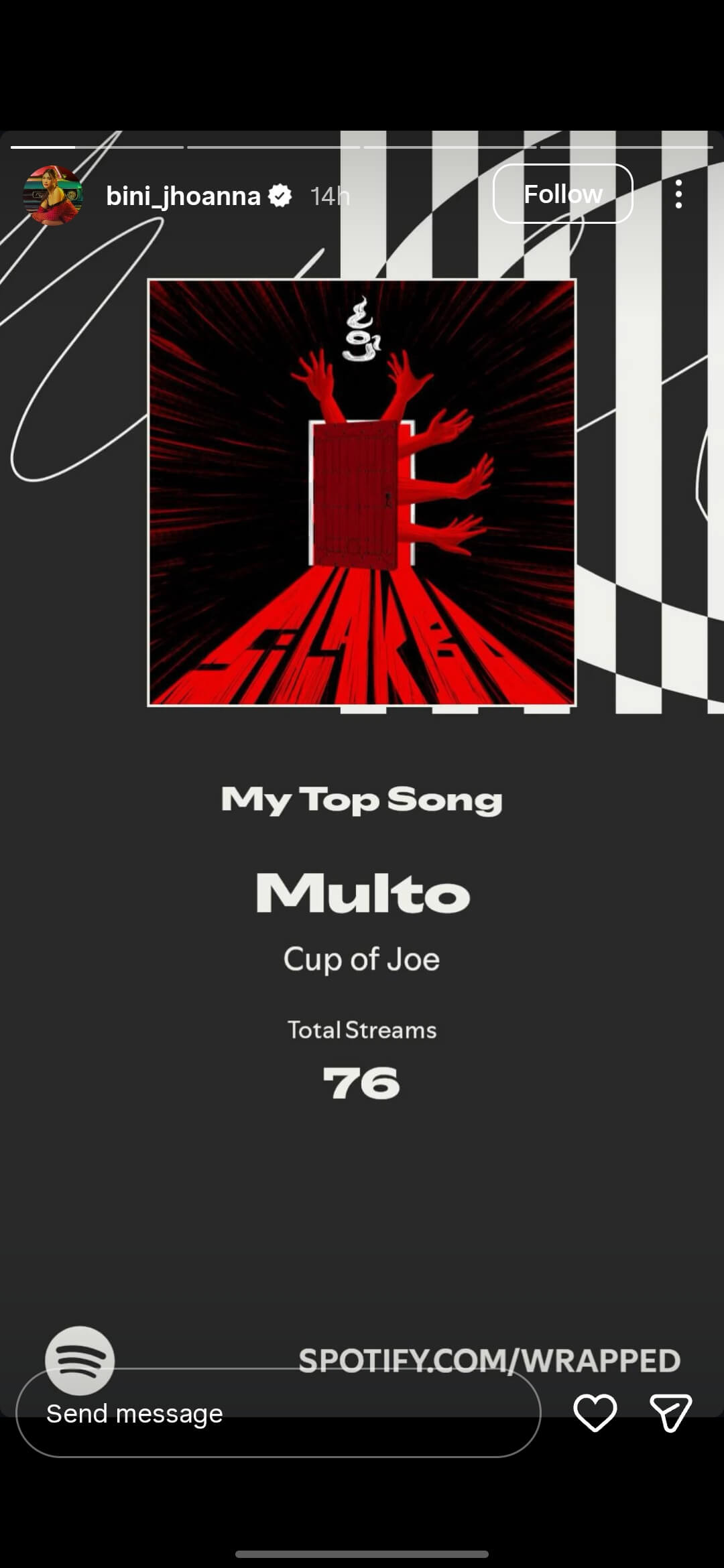Viewport: 724px width, 1568px height.
Task: Share this story via paper plane icon
Action: pyautogui.click(x=670, y=1413)
